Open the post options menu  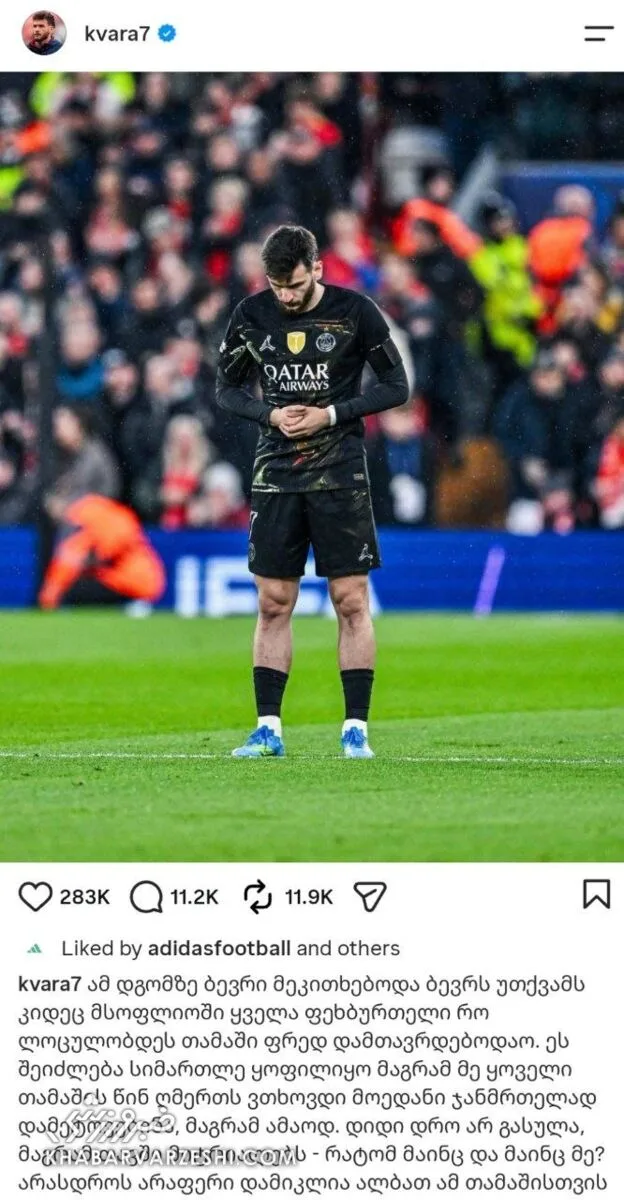[599, 33]
